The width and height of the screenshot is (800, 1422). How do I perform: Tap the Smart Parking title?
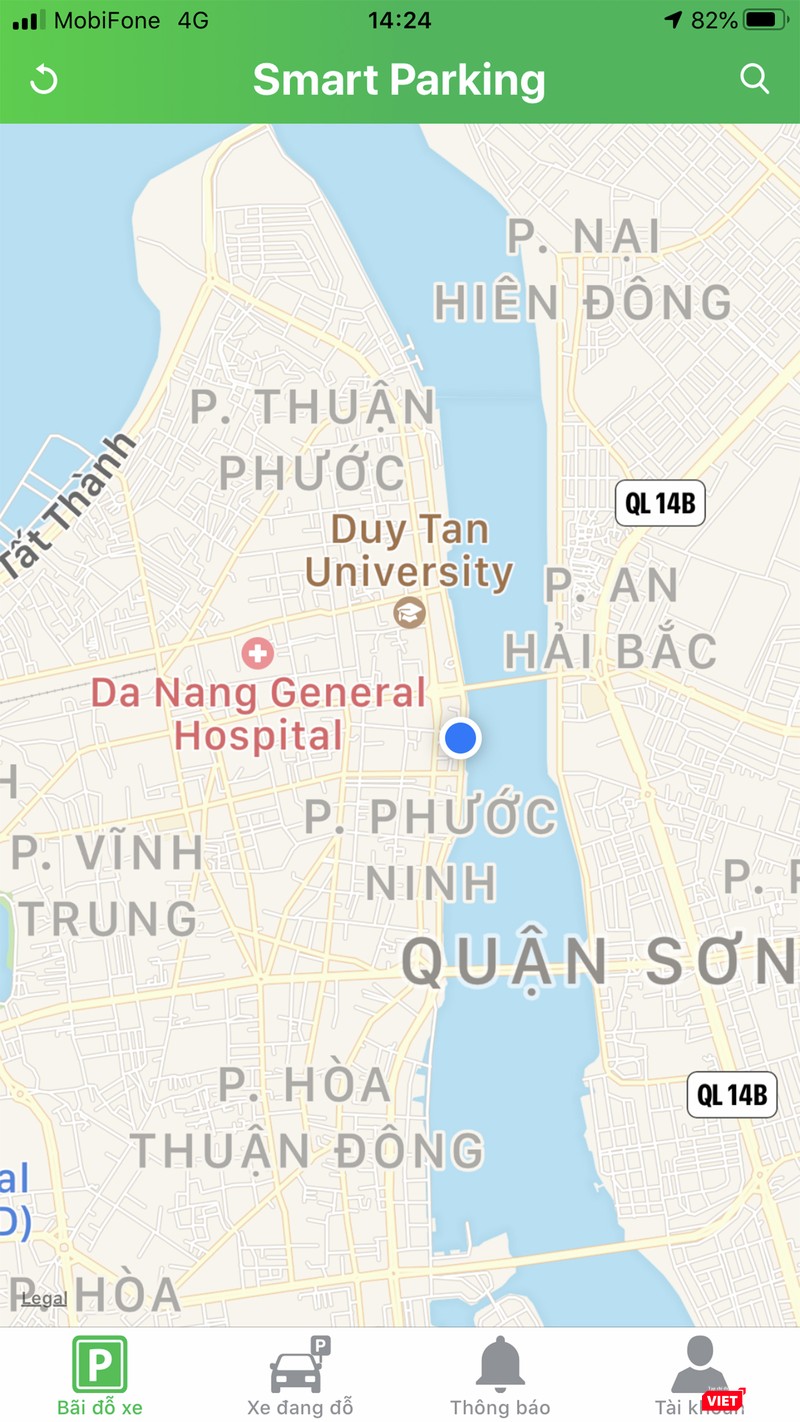pyautogui.click(x=400, y=80)
